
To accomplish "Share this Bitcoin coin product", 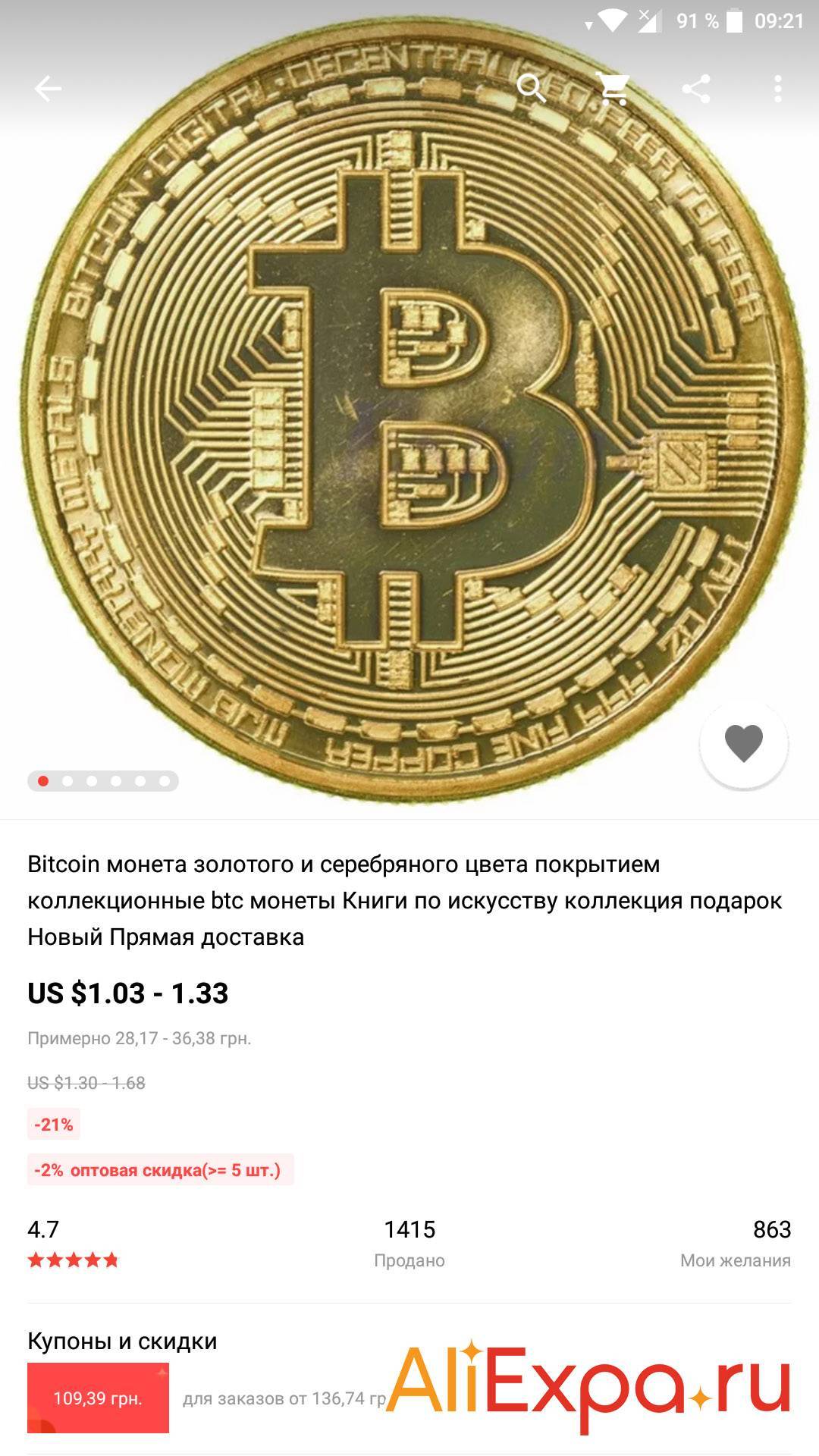I will 695,89.
